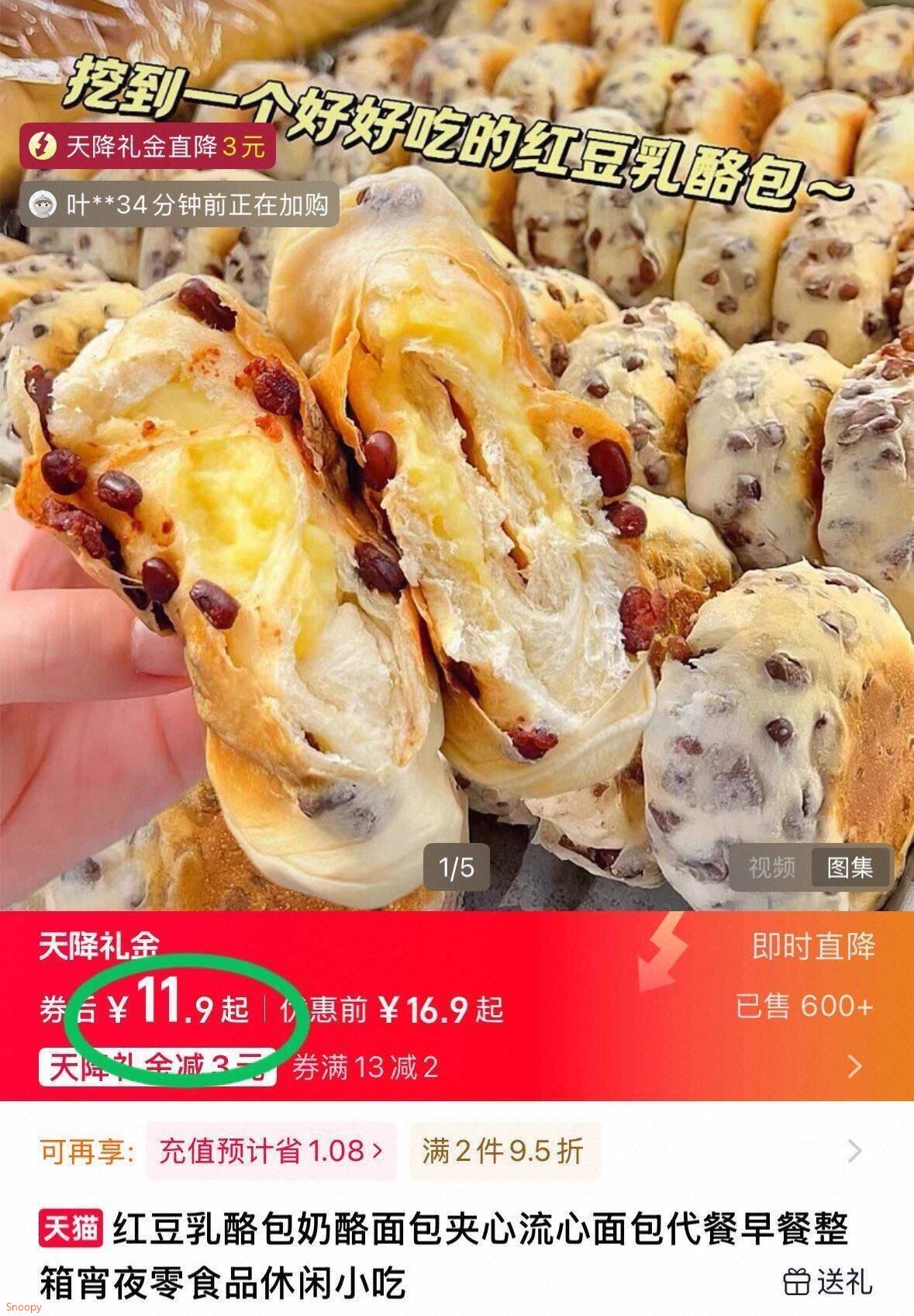Viewport: 914px width, 1316px height.
Task: Expand the 天降礼金 discount row arrow
Action: 855,1066
